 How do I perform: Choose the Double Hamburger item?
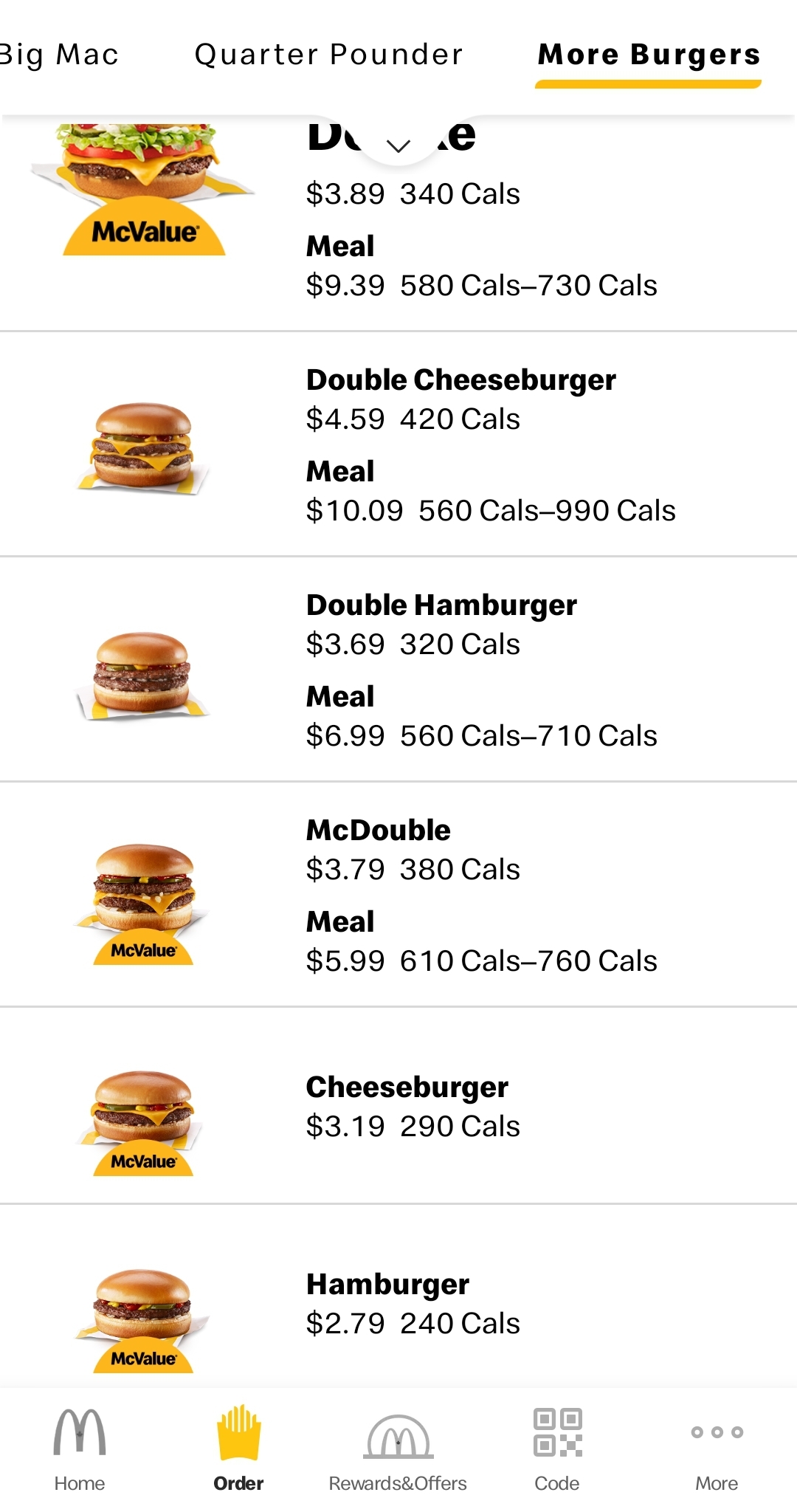coord(441,605)
